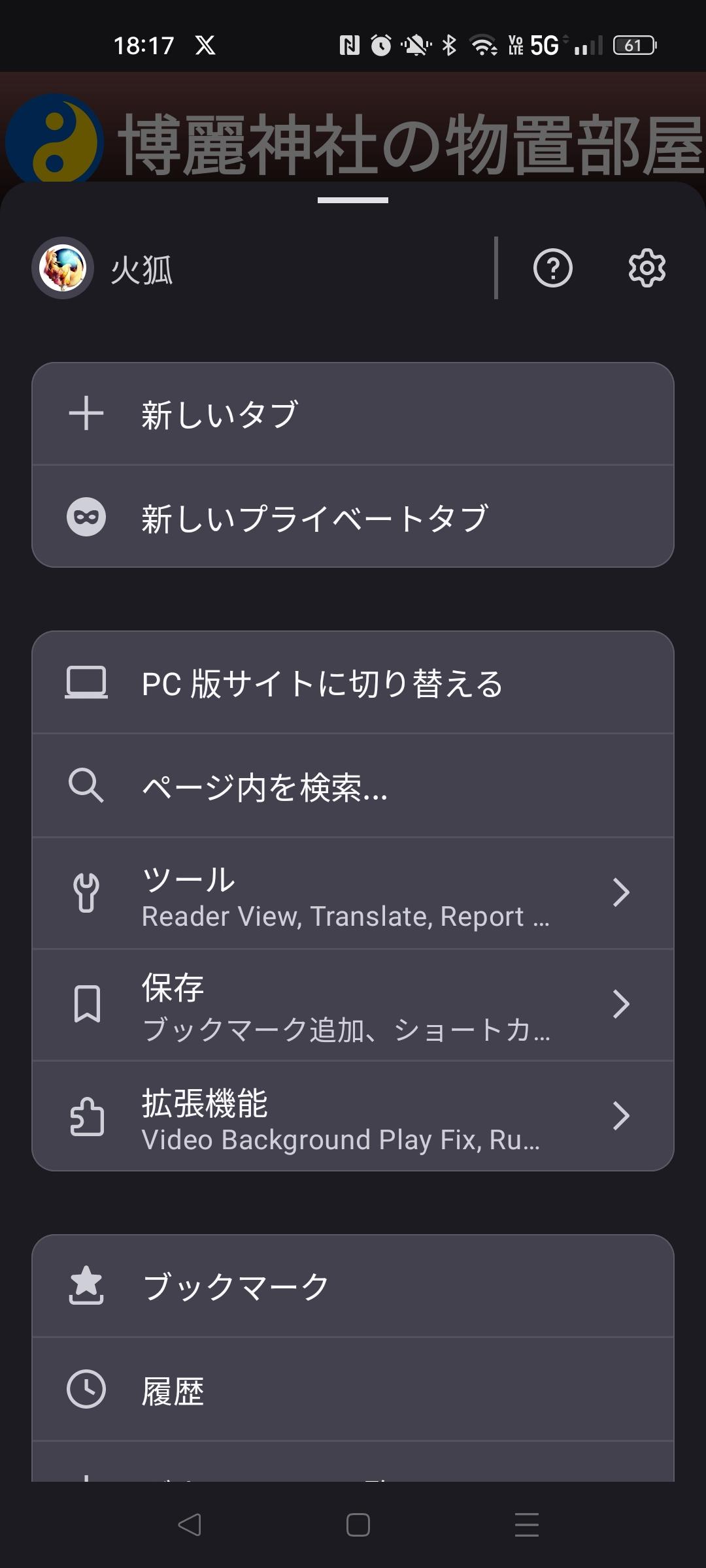The height and width of the screenshot is (1568, 706).
Task: Open browsing history (履歴)
Action: click(x=353, y=1390)
